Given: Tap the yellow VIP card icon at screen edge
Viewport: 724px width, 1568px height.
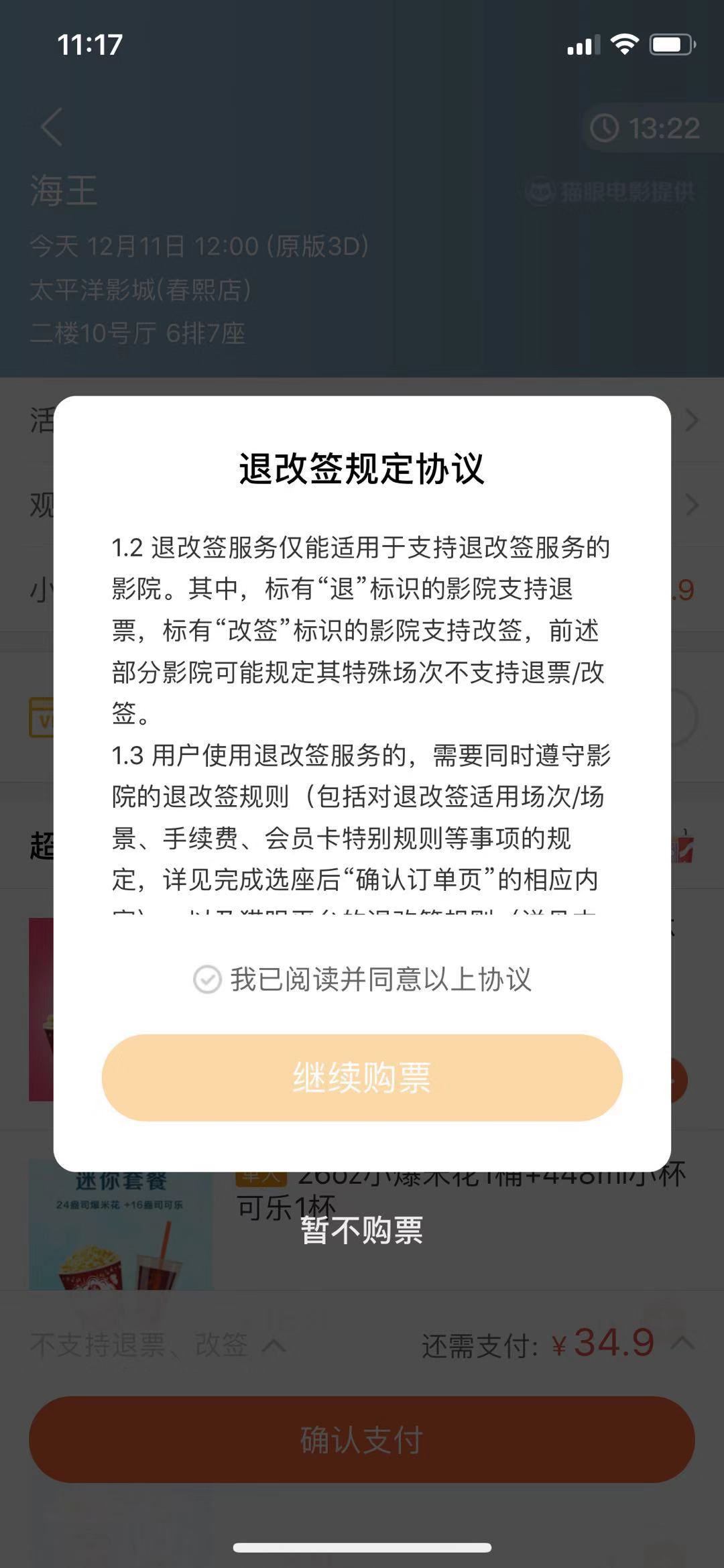Looking at the screenshot, I should pyautogui.click(x=42, y=717).
